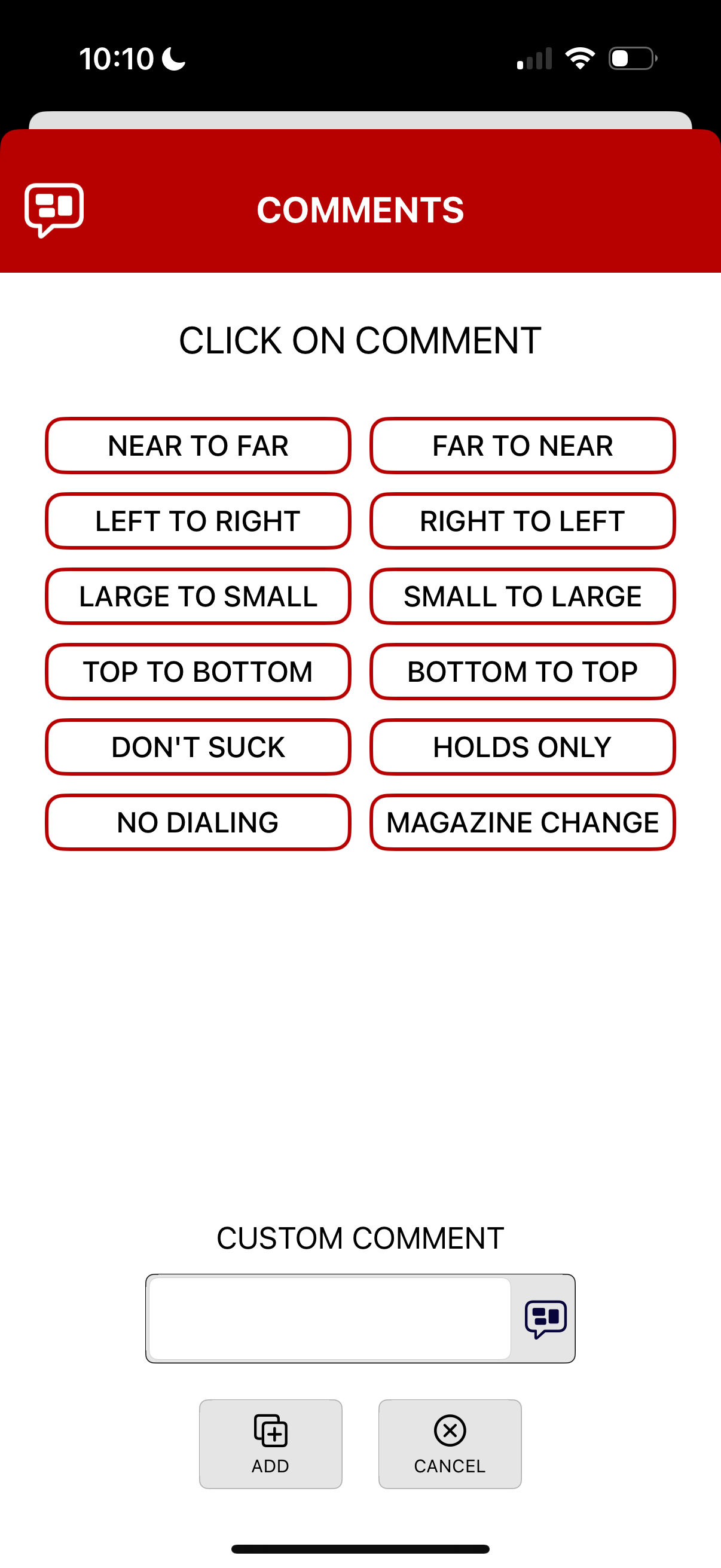Tap the comment icon beside the custom field
This screenshot has height=1568, width=721.
[546, 1319]
